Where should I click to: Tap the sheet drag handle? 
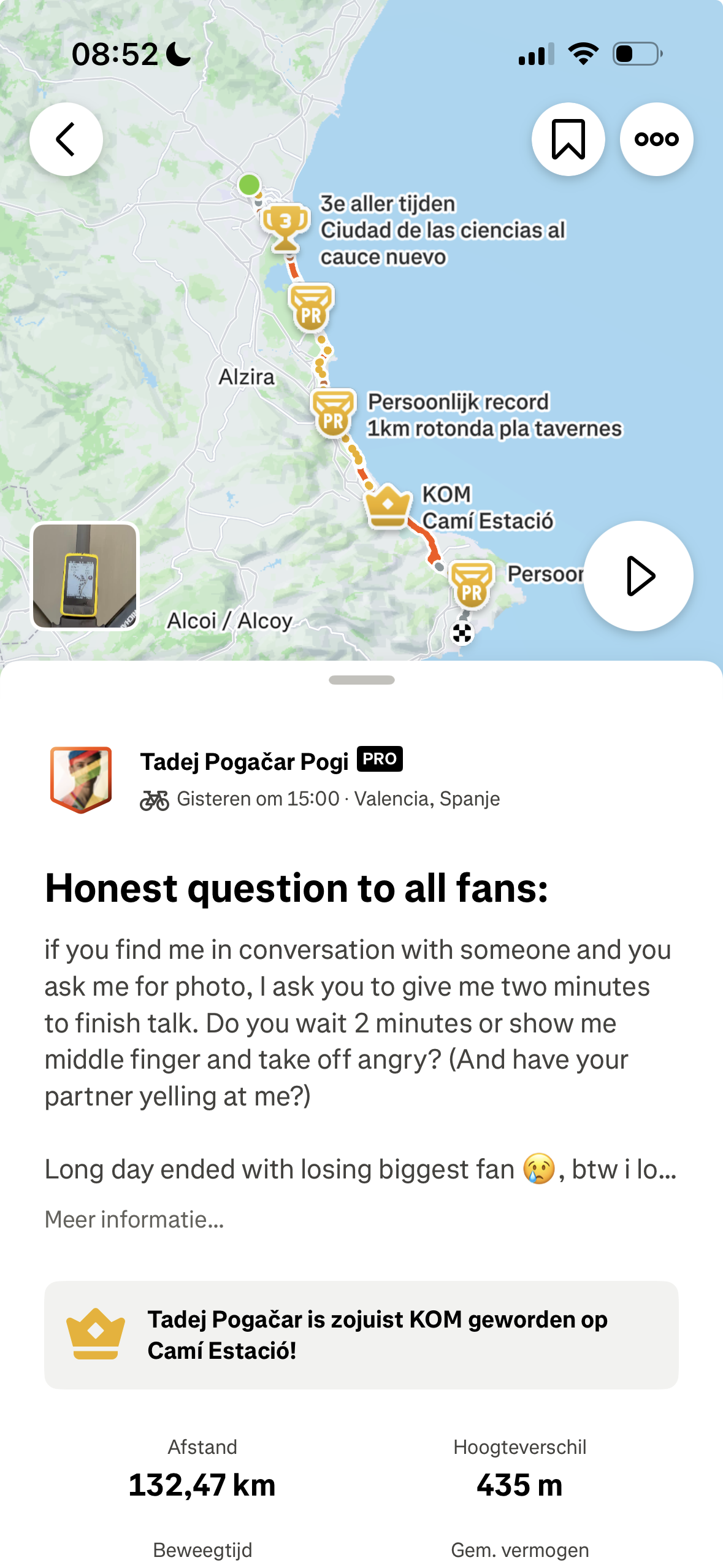(361, 680)
